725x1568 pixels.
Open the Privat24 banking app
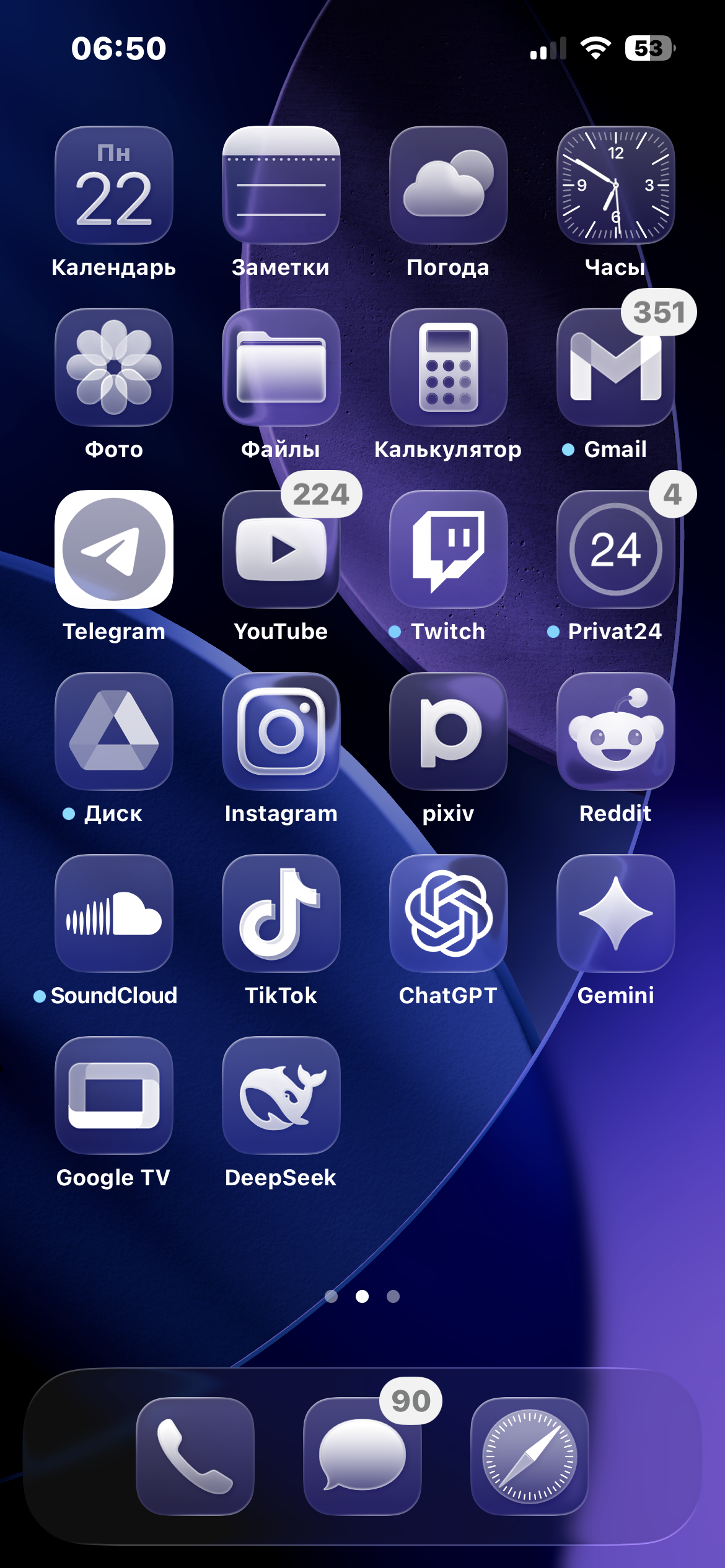[x=615, y=549]
